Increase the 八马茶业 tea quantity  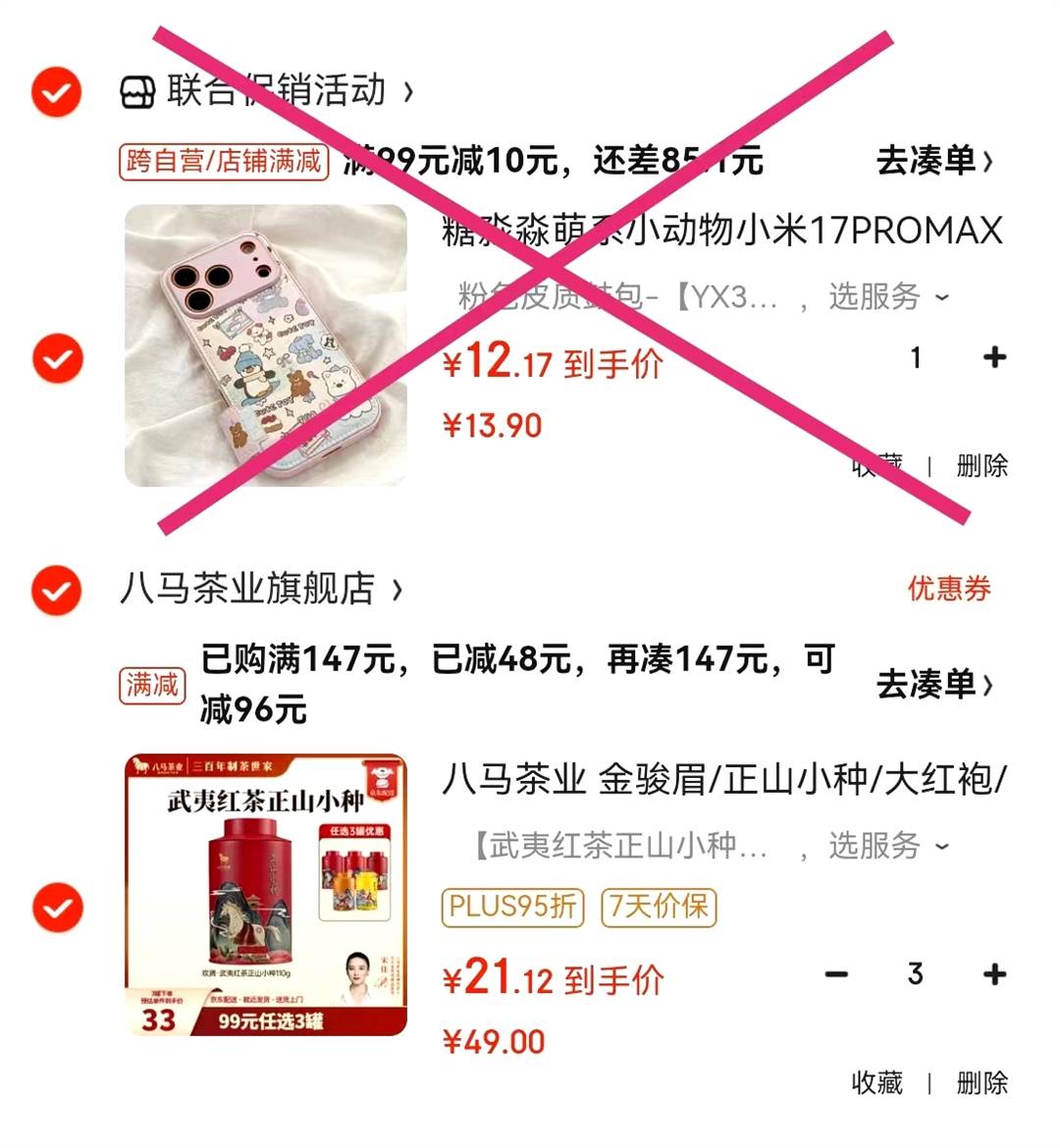coord(994,974)
